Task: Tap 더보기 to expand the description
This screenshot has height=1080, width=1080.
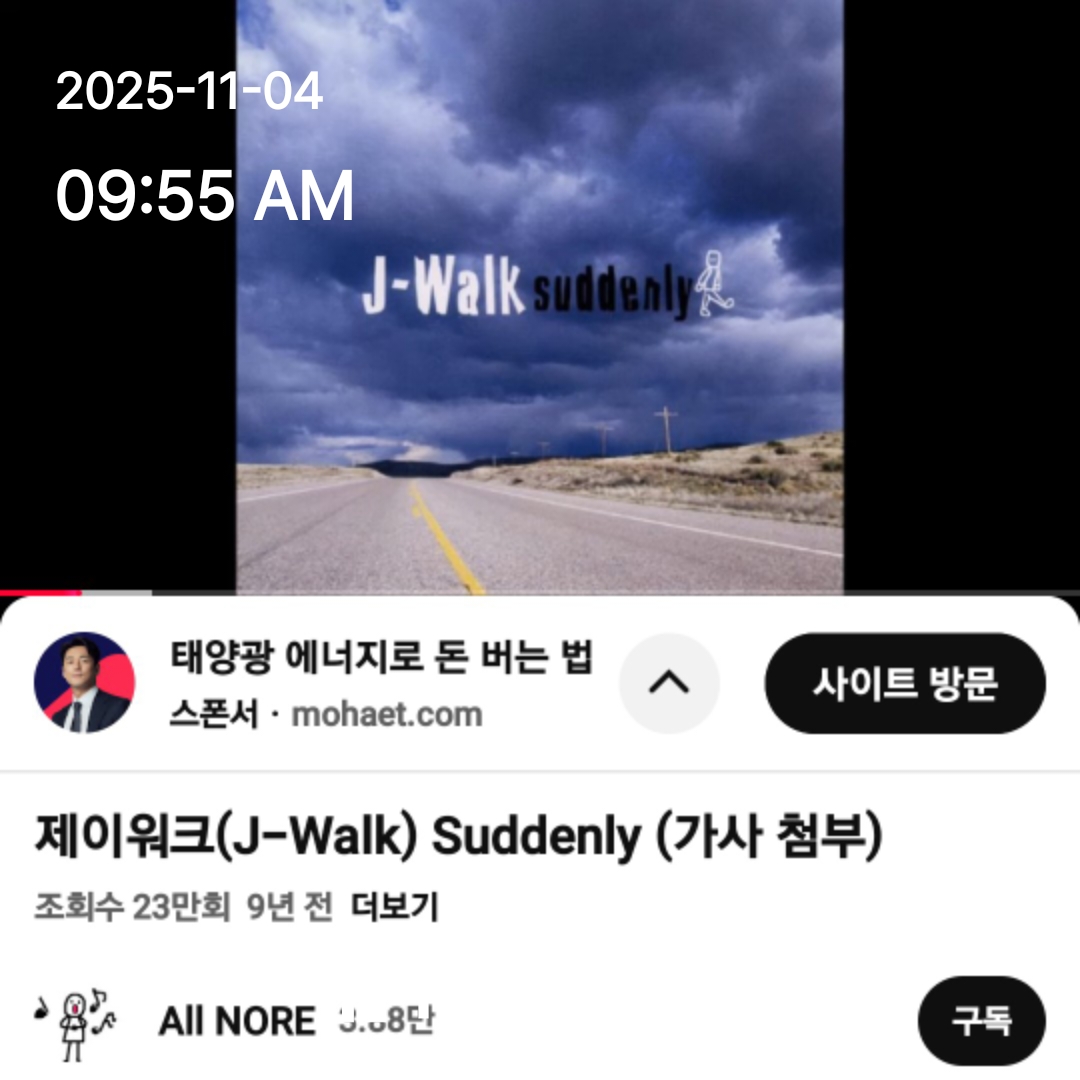Action: point(395,908)
